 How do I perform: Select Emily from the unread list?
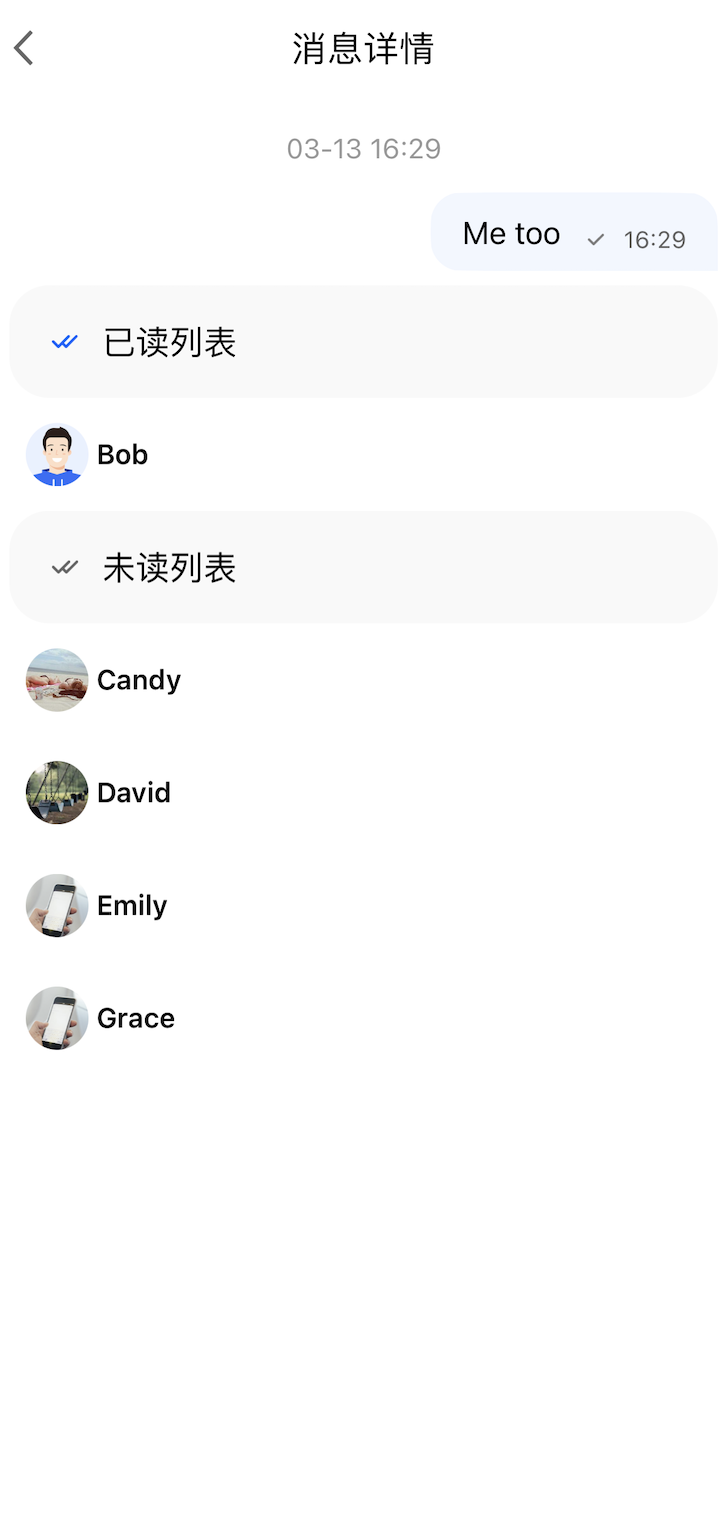pyautogui.click(x=131, y=906)
